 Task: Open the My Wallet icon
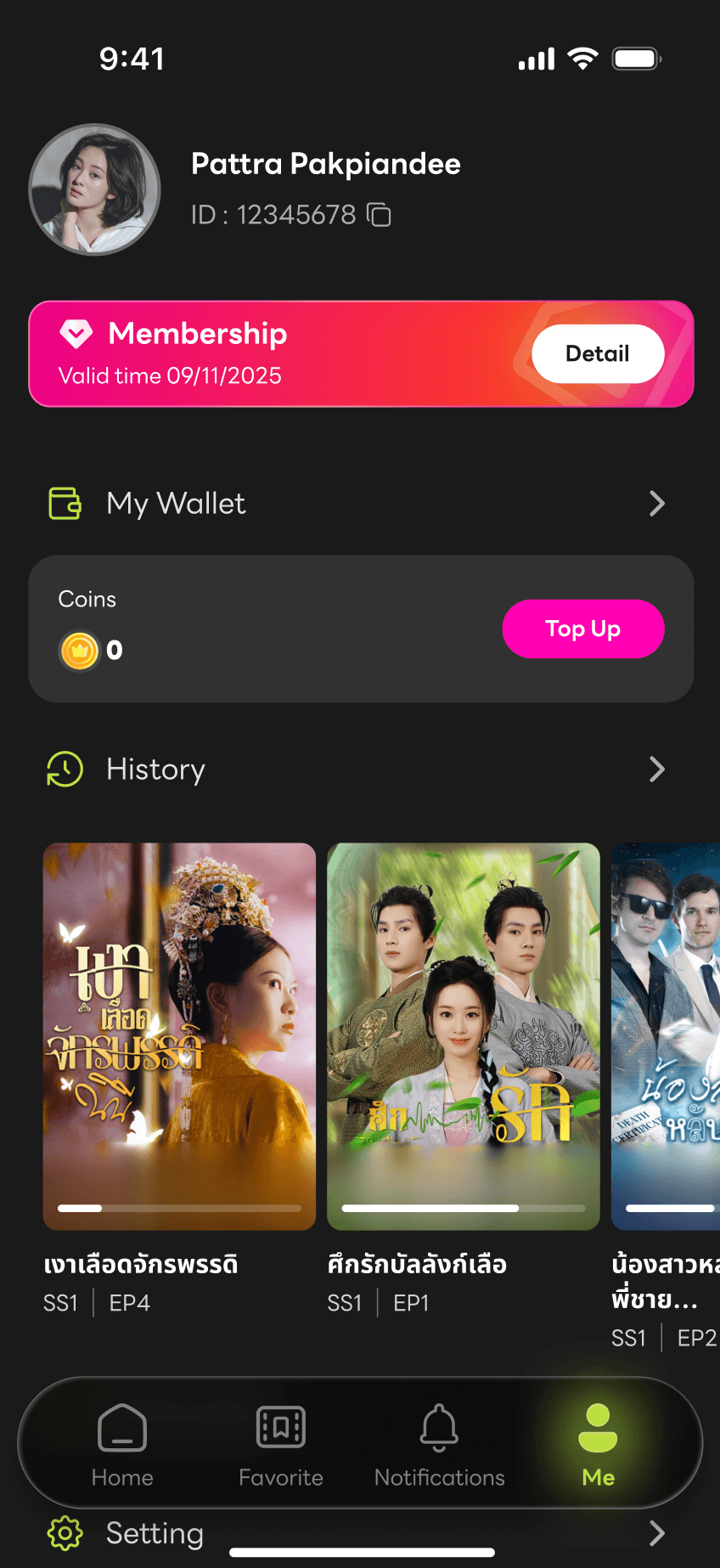[x=65, y=503]
